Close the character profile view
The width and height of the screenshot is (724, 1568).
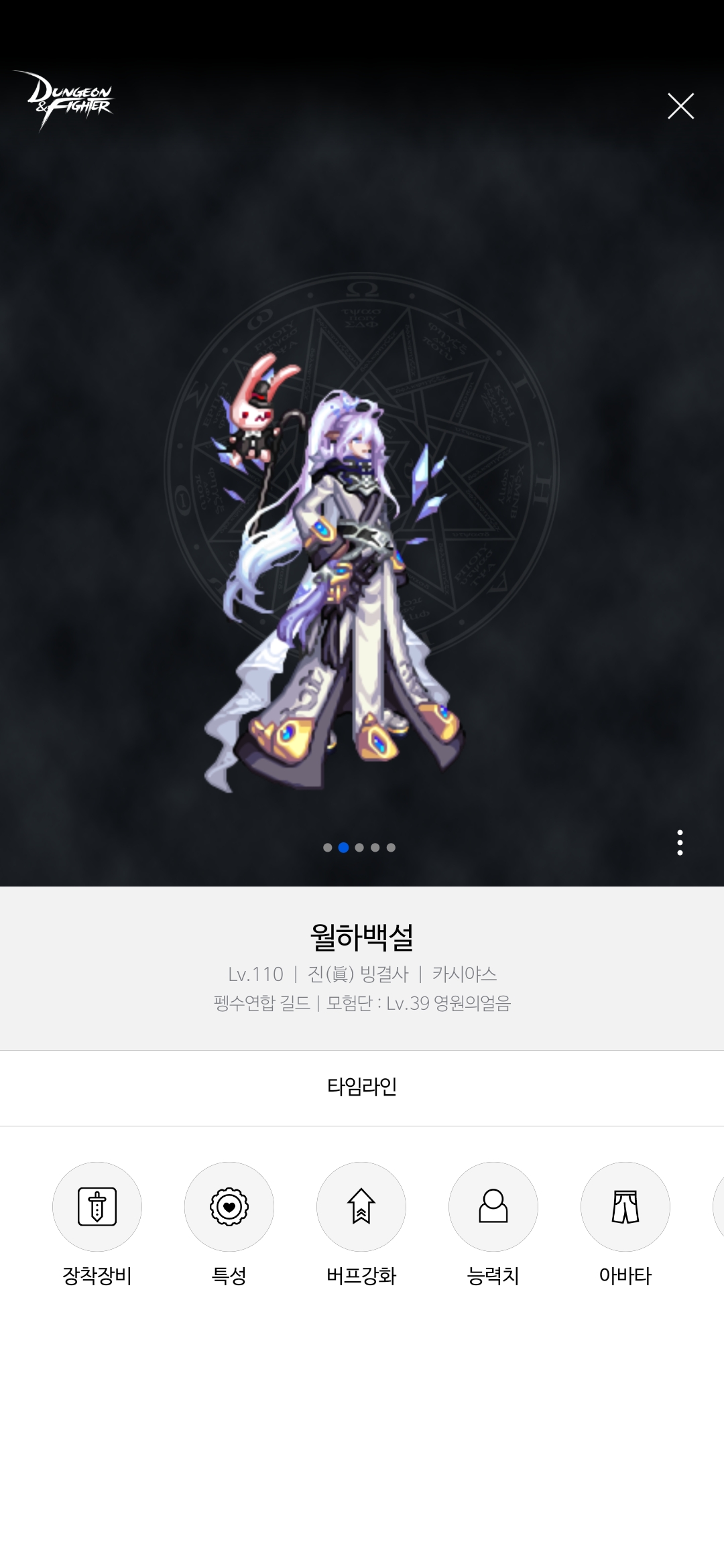(680, 106)
